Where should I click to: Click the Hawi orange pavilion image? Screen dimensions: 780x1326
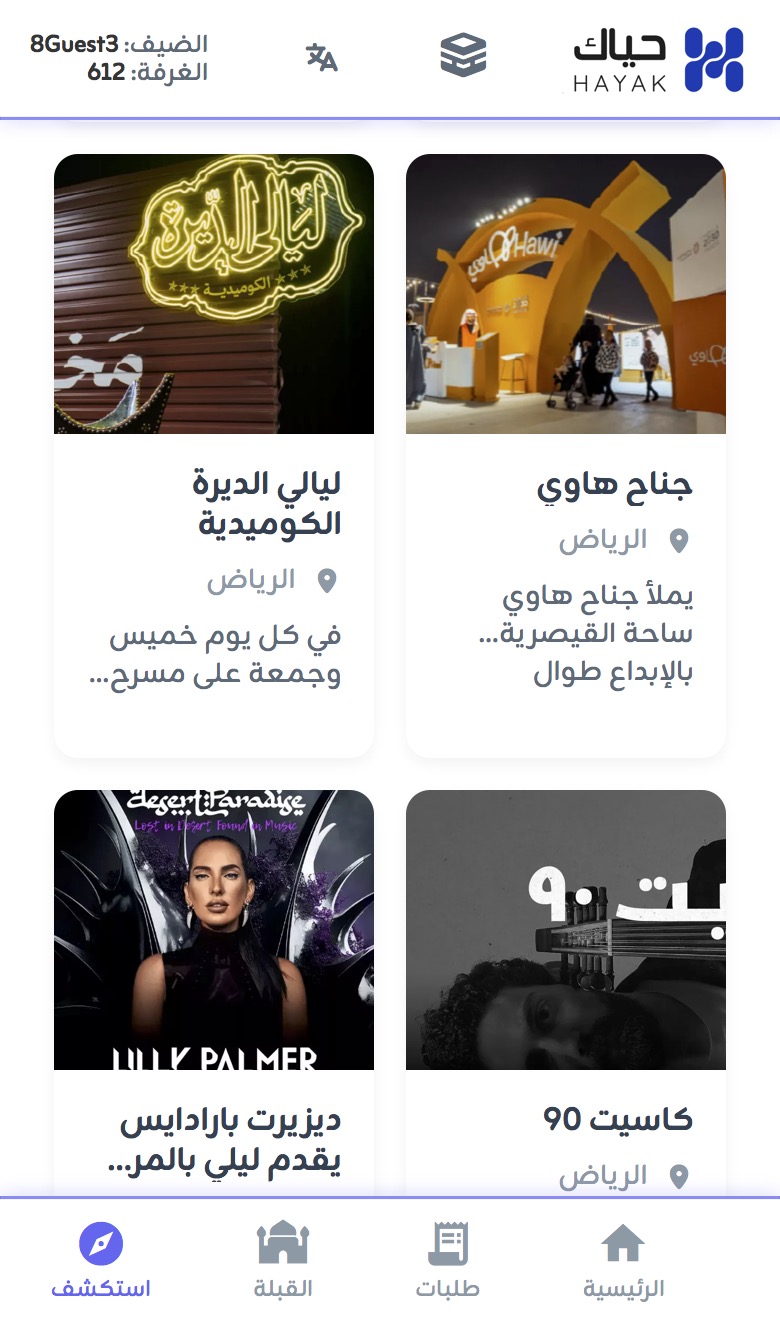566,295
